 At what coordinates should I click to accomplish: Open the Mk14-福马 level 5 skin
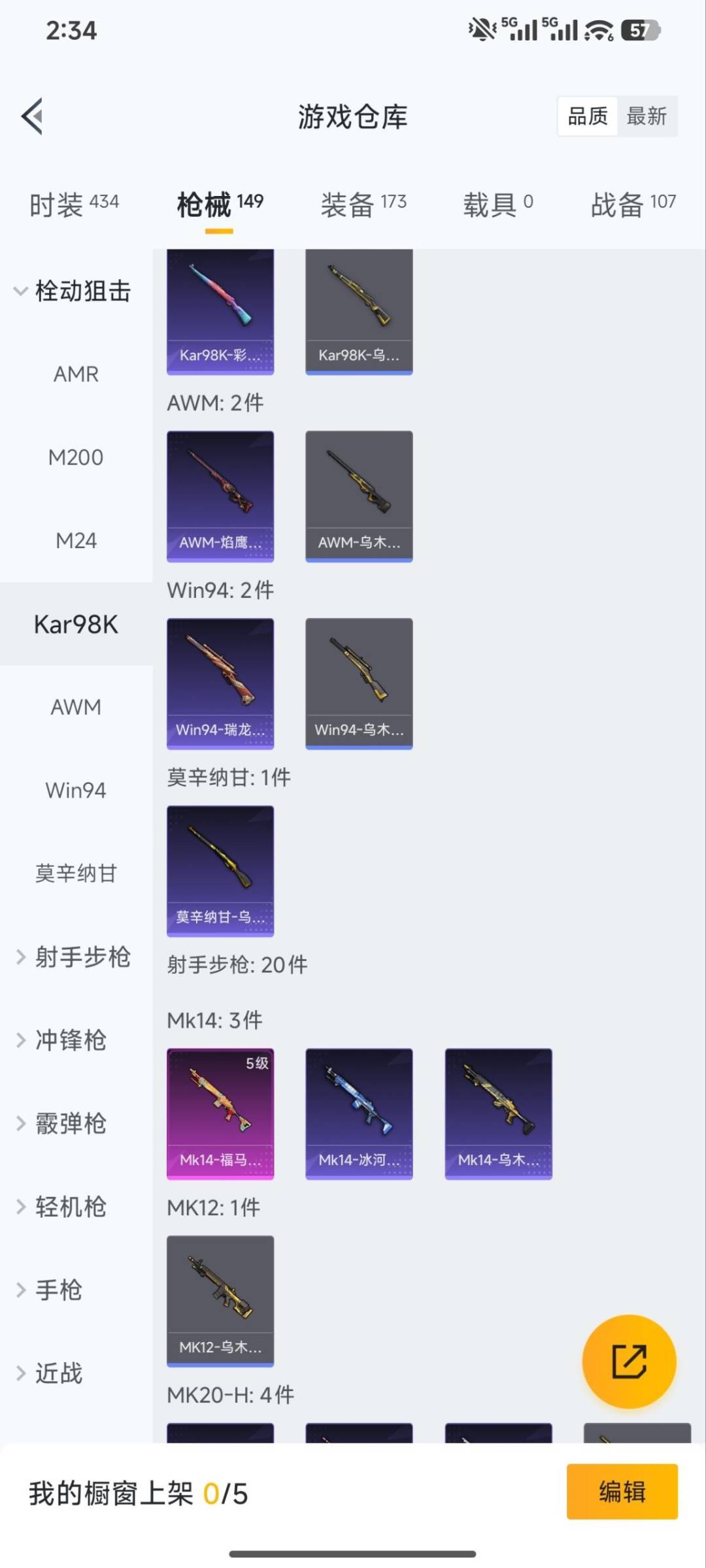click(x=220, y=1114)
